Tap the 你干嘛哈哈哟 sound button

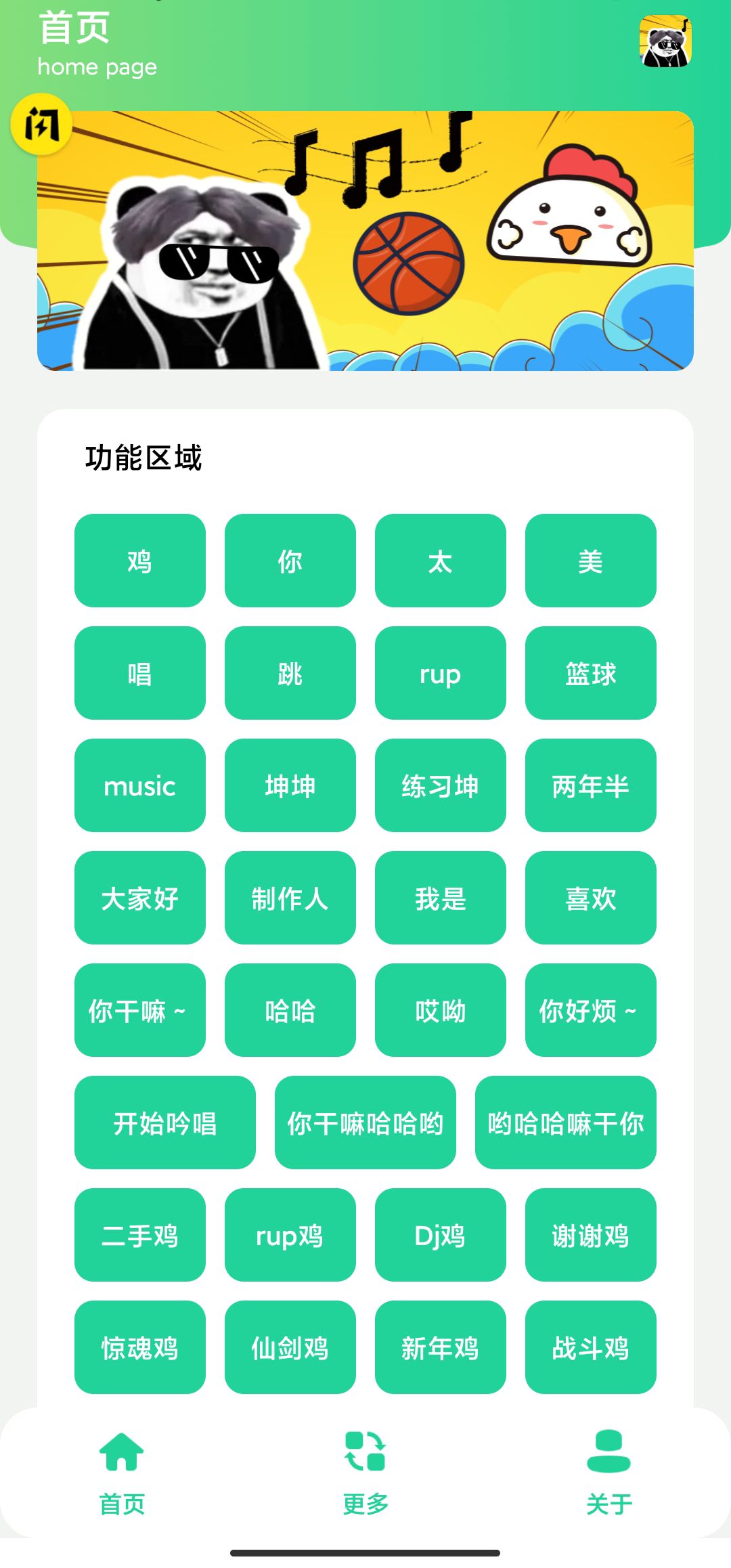click(365, 1122)
